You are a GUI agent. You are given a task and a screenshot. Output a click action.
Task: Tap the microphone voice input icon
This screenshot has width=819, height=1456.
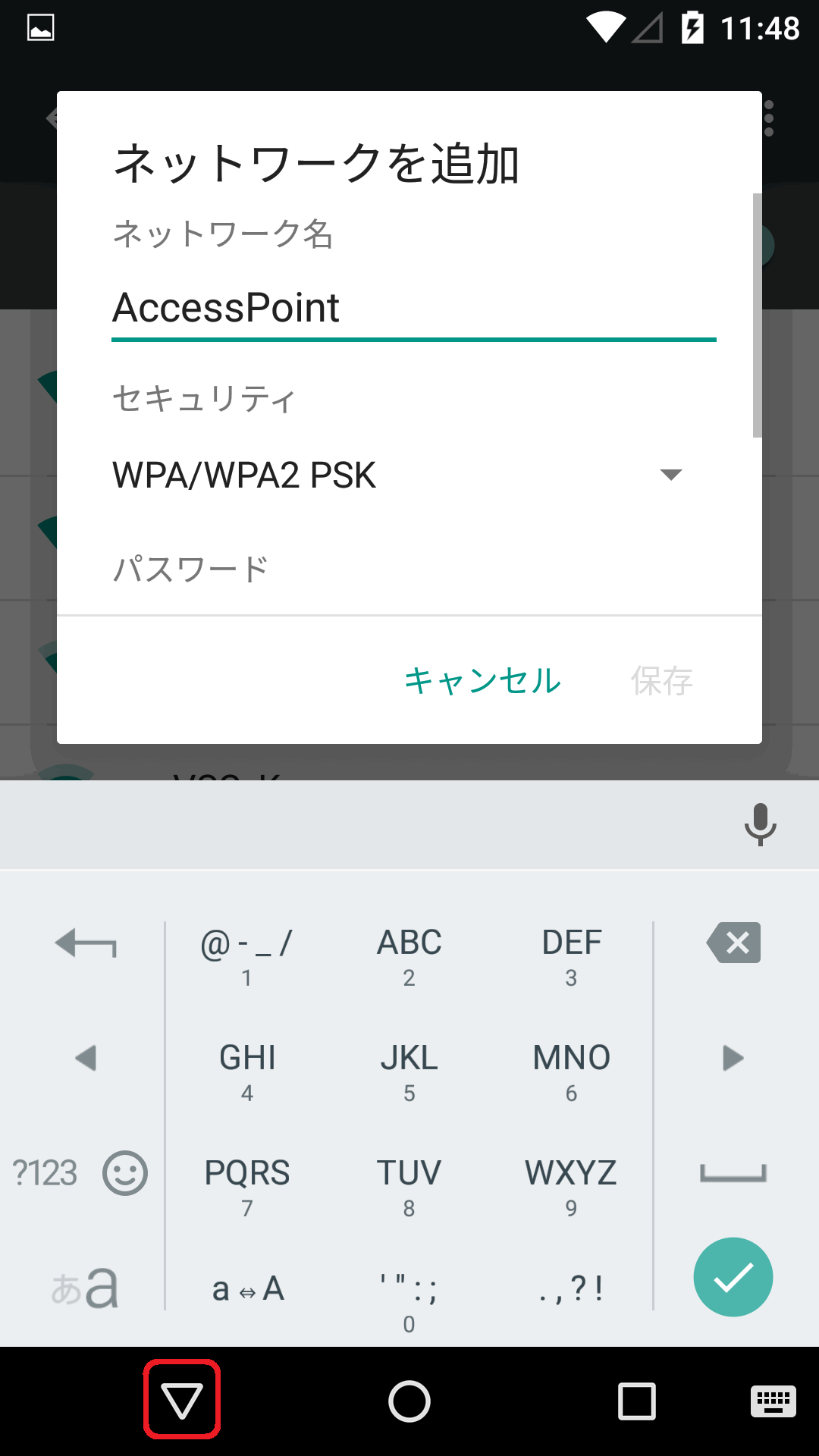click(x=760, y=824)
